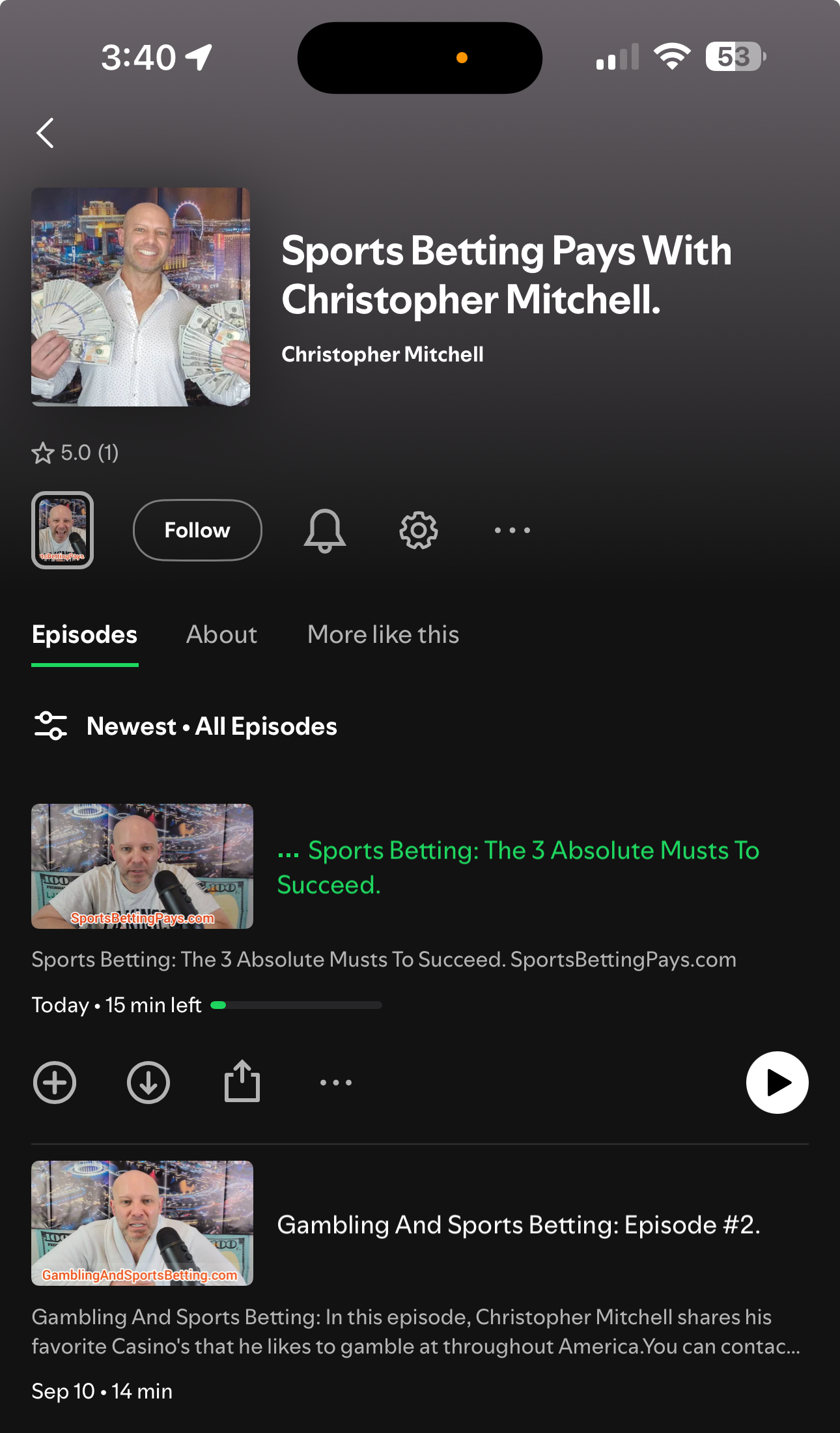Viewport: 840px width, 1433px height.
Task: Open more options for 3 Absolute Musts episode
Action: [336, 1083]
